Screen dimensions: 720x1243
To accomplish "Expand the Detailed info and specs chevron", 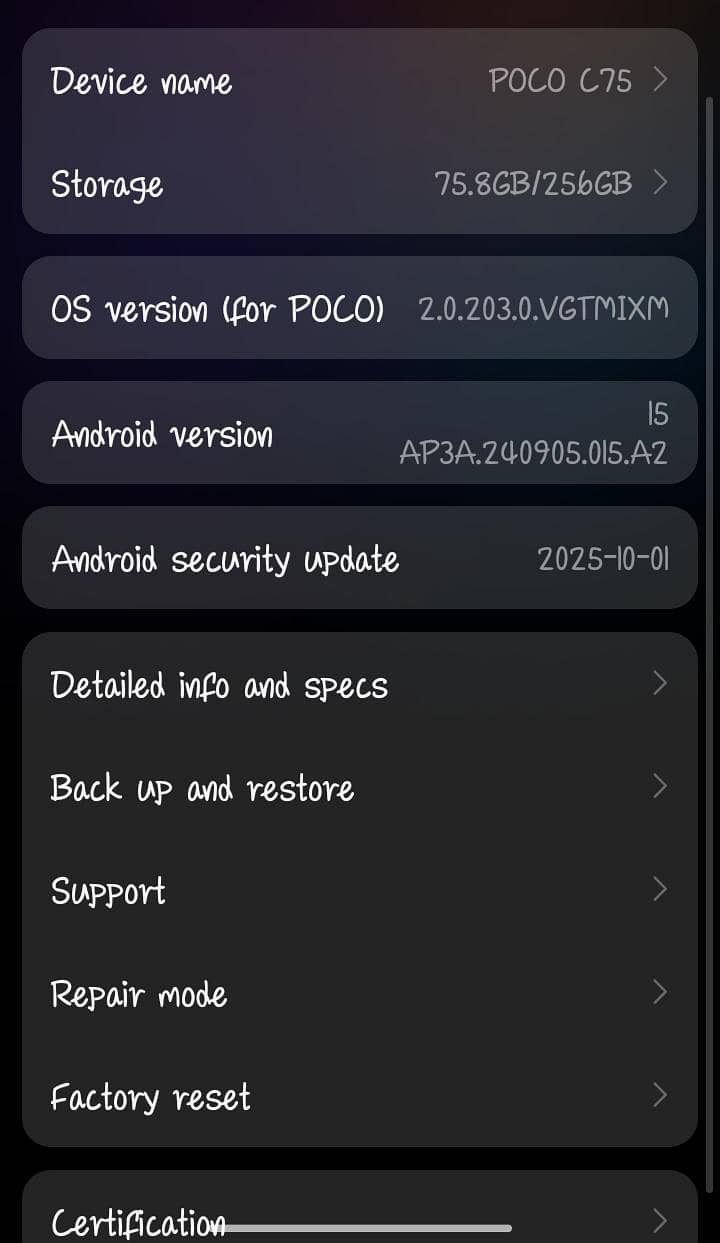I will click(x=659, y=684).
